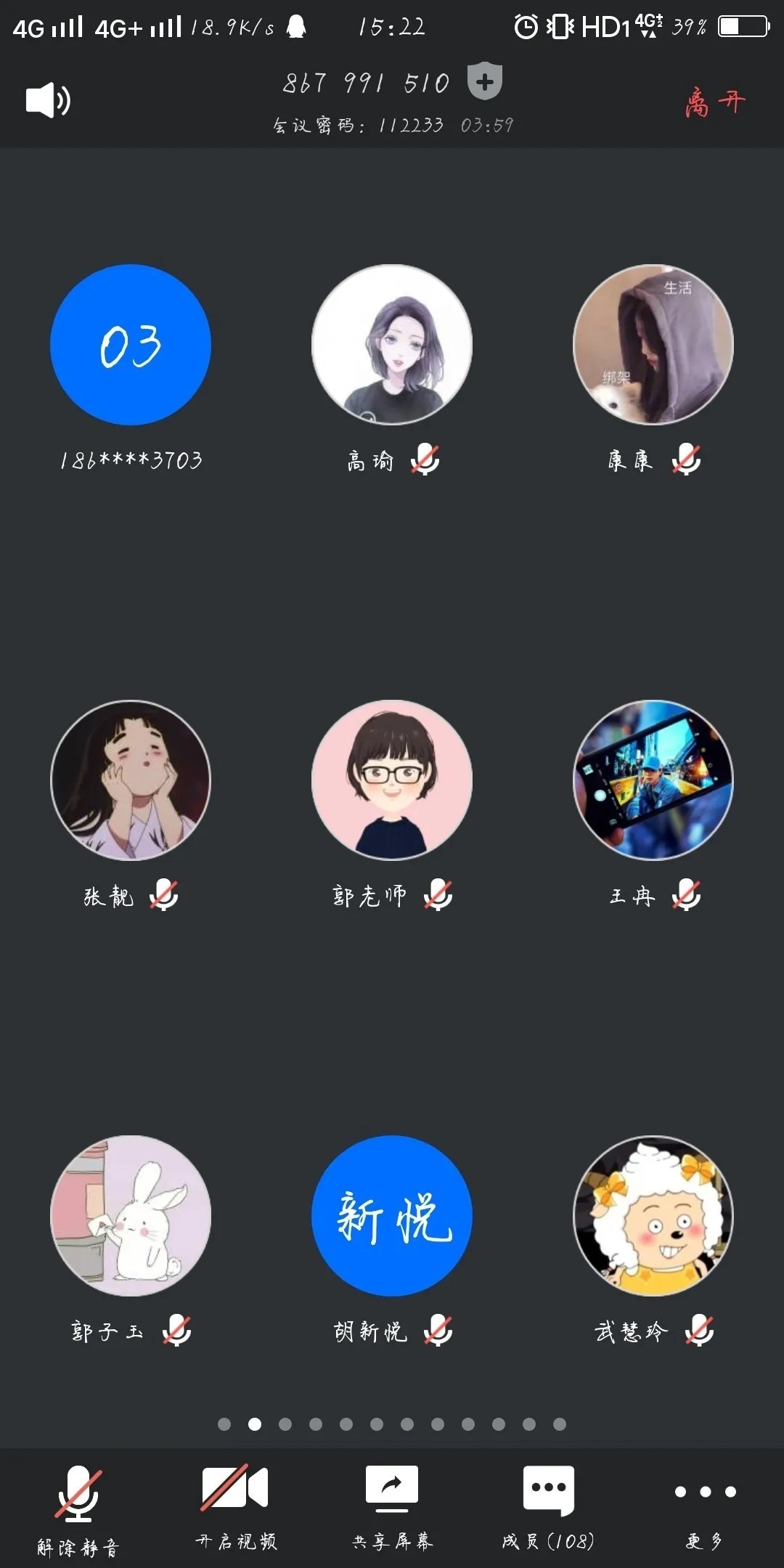Start screen sharing with 共享屏幕
This screenshot has width=784, height=1568.
(392, 1506)
